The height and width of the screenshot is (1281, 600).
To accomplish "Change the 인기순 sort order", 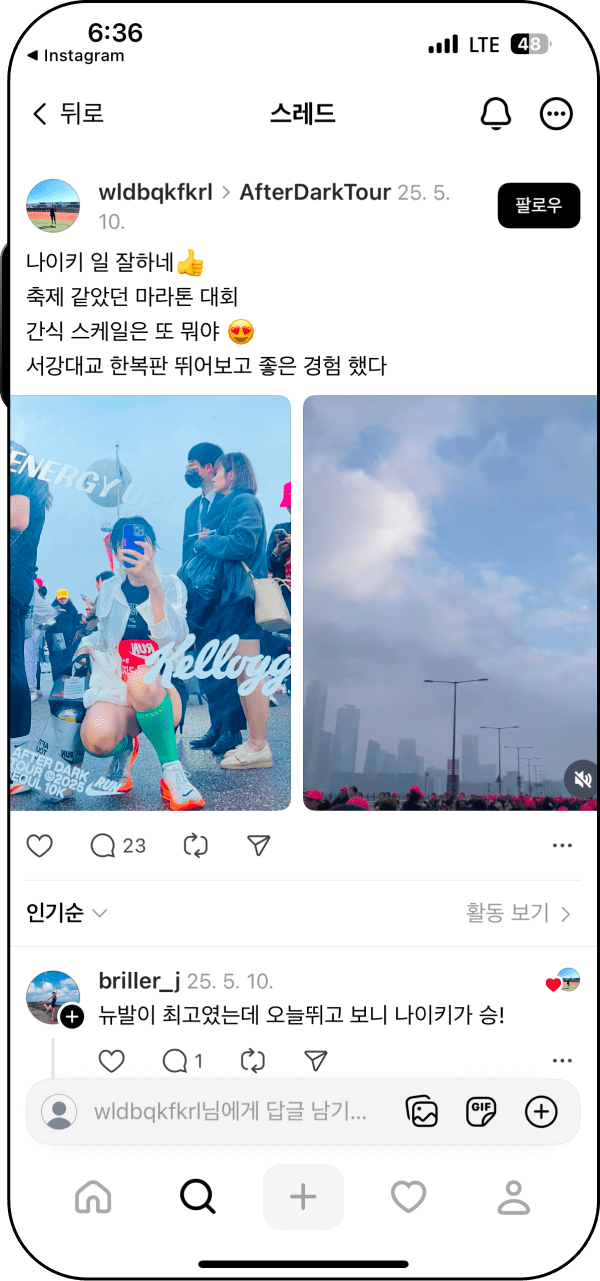I will 66,913.
